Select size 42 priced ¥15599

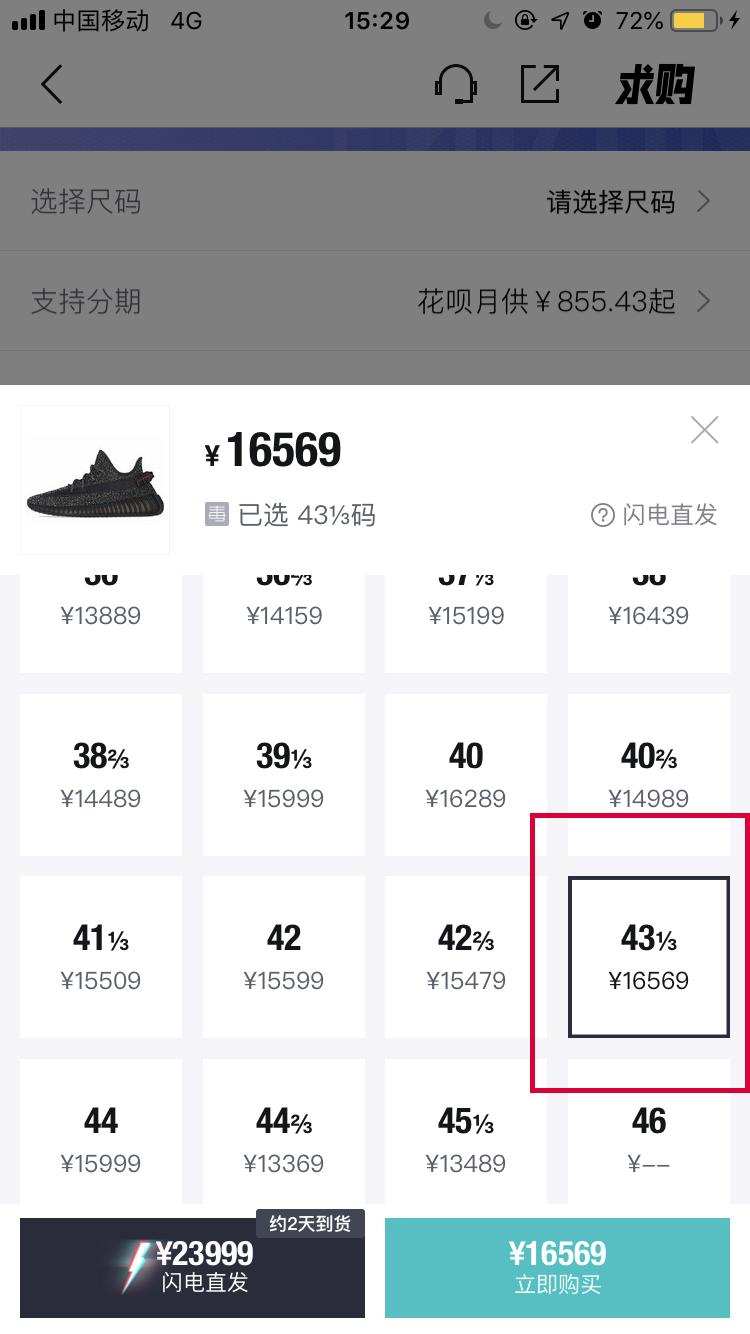pos(283,956)
